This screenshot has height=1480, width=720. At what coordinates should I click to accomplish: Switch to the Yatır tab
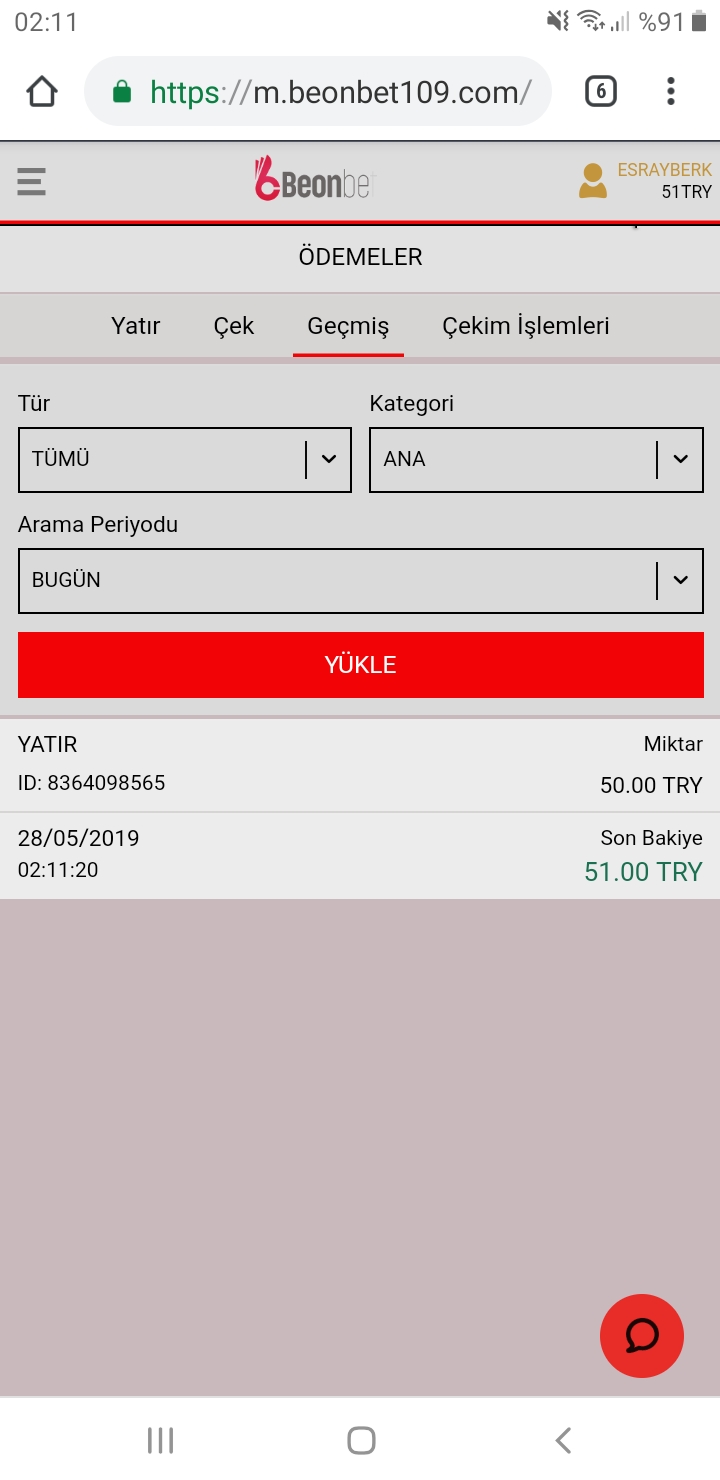136,326
